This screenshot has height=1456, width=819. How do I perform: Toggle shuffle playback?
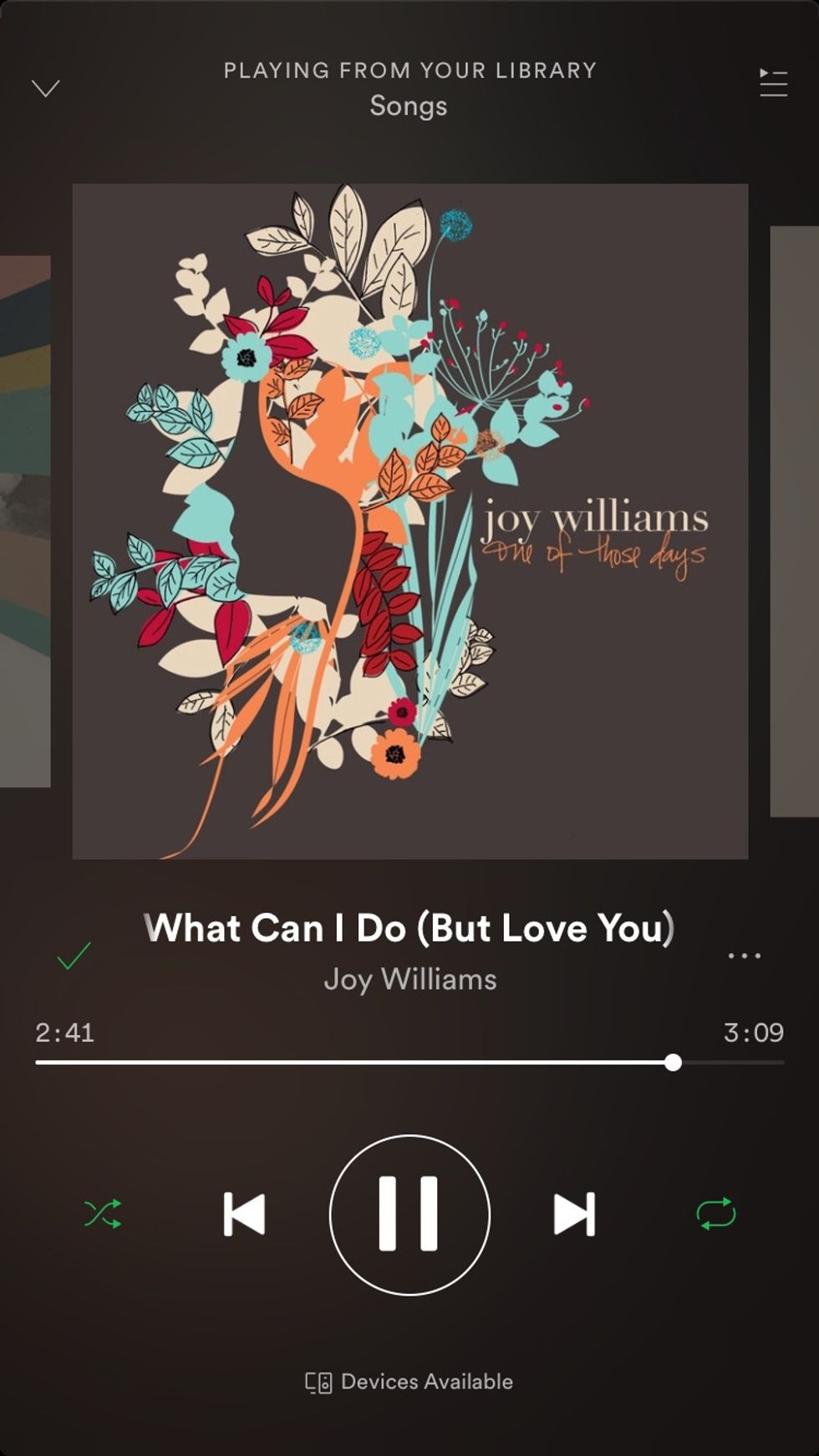103,1214
